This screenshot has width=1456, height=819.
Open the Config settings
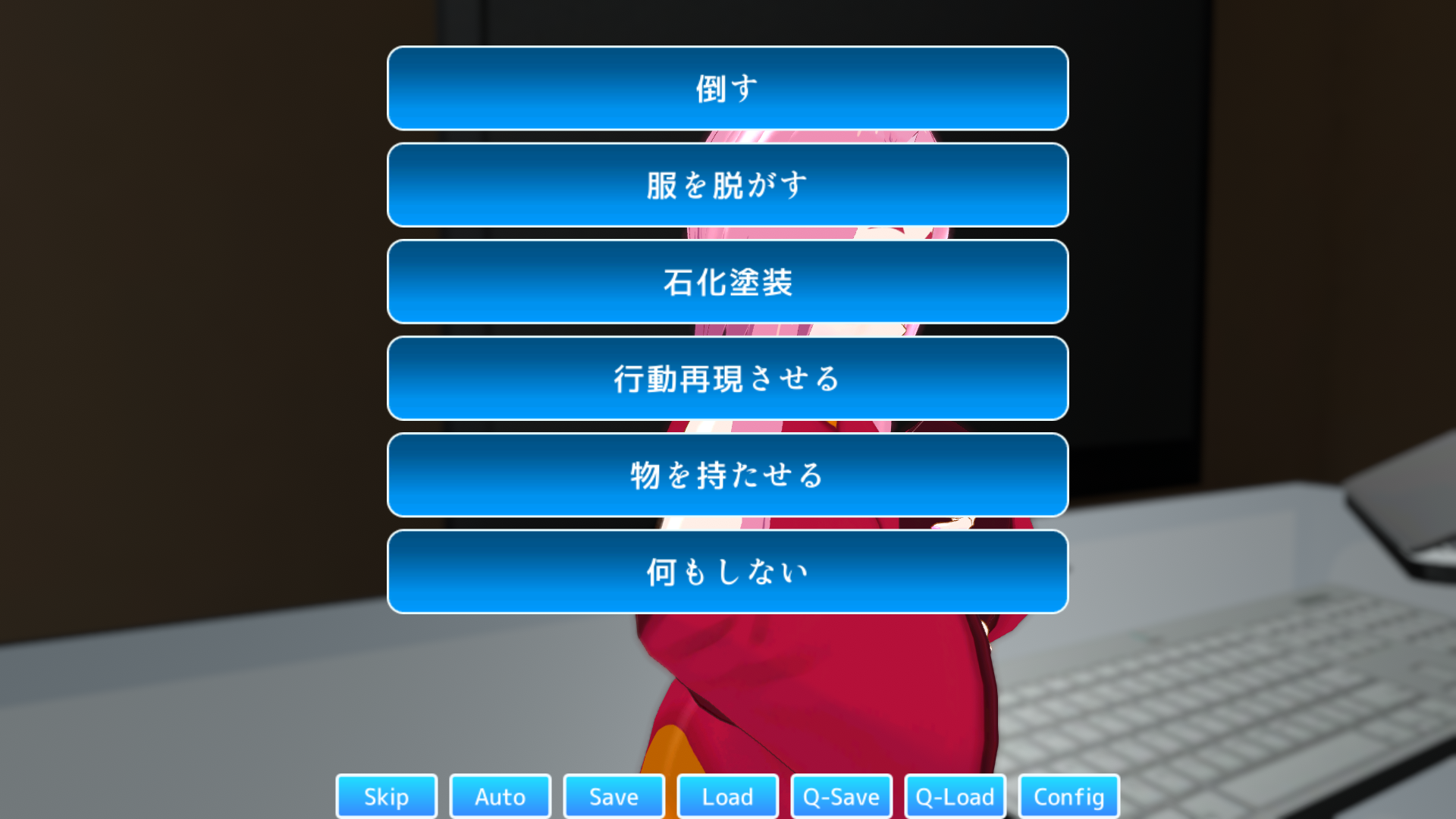click(x=1069, y=796)
